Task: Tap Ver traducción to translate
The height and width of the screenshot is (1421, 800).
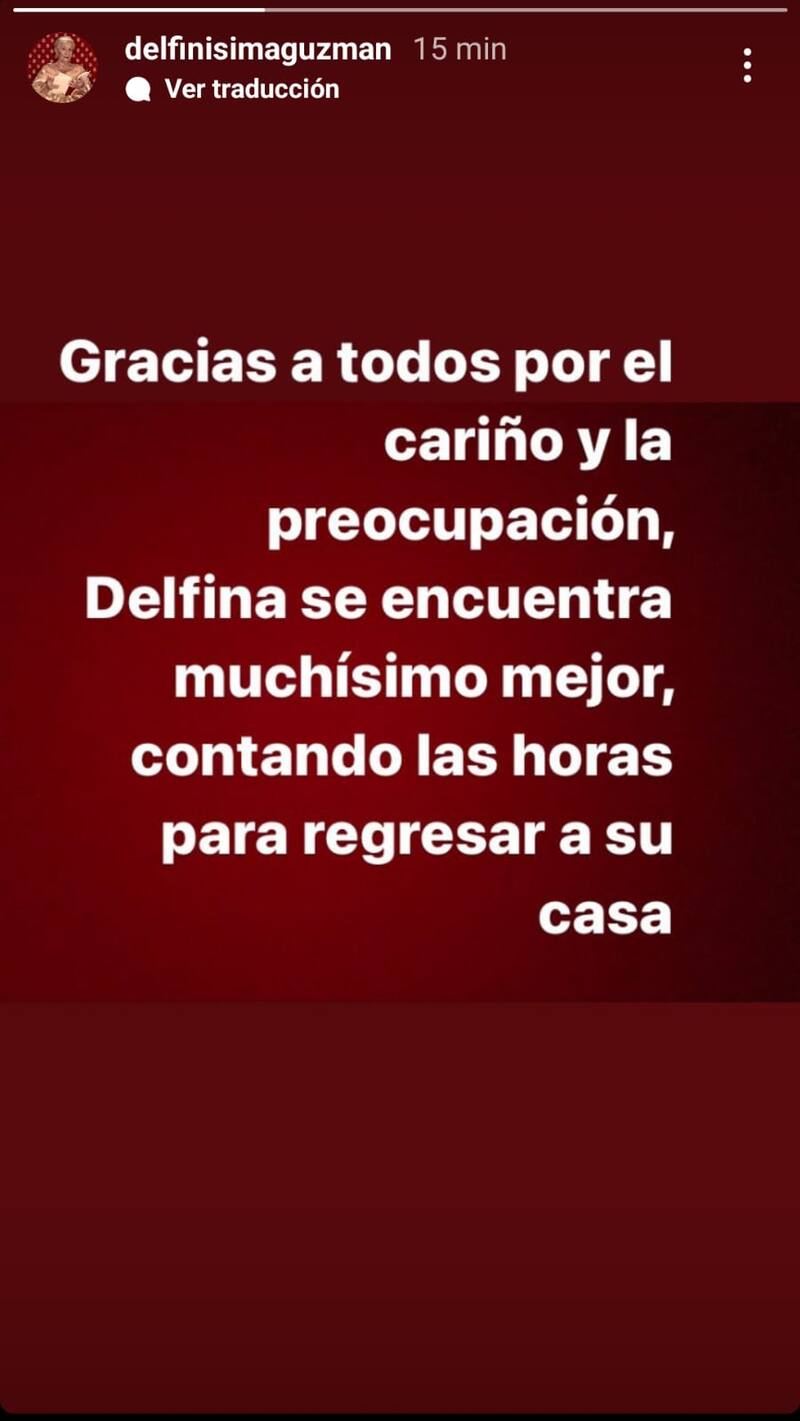Action: pos(250,89)
